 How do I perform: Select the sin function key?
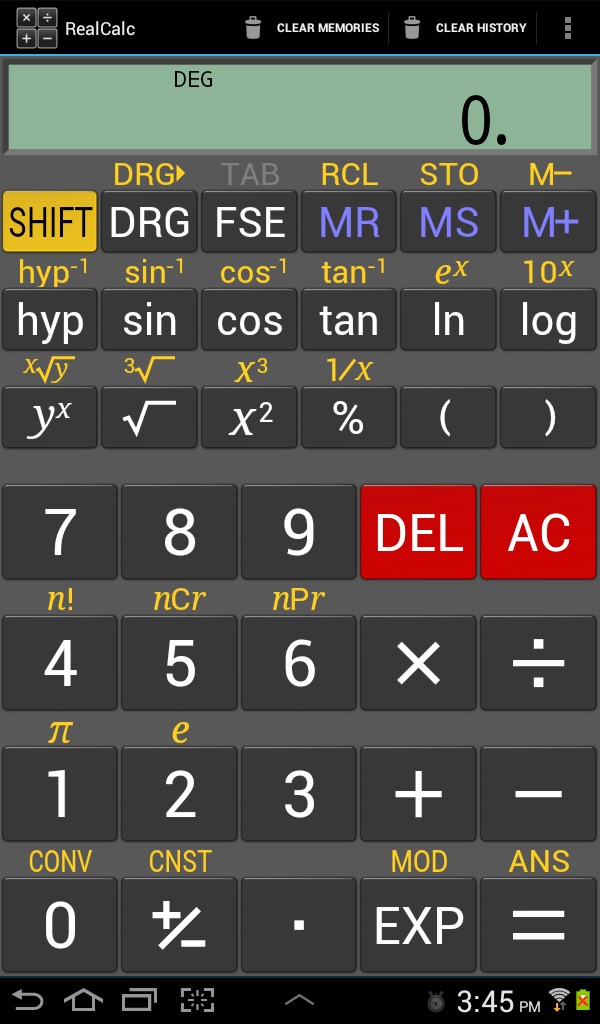[150, 319]
